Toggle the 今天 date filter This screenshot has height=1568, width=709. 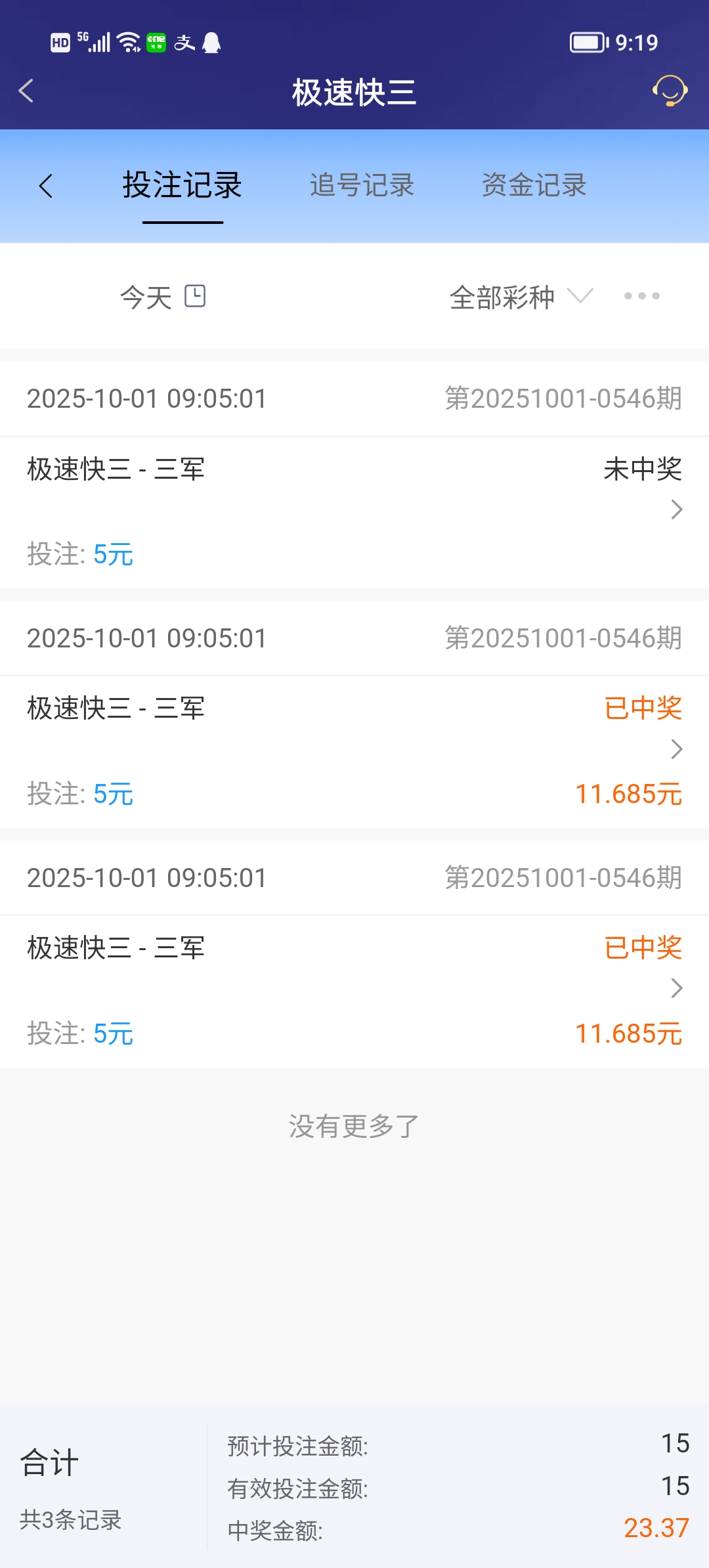click(145, 296)
